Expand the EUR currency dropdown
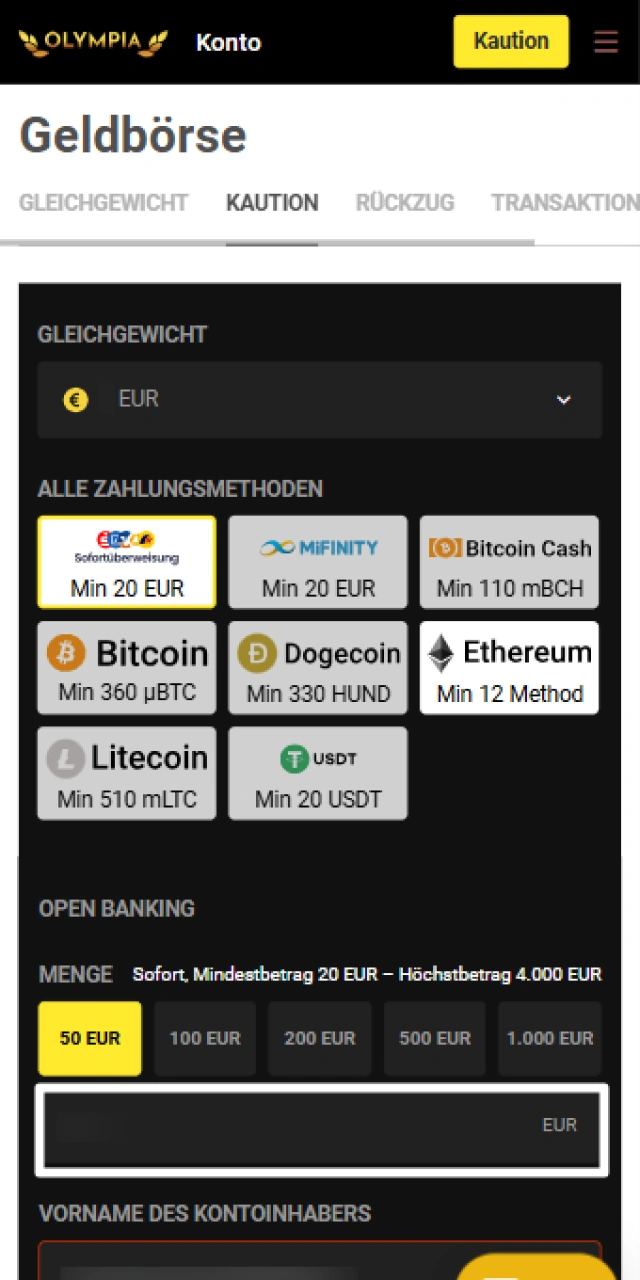The height and width of the screenshot is (1280, 640). click(320, 400)
